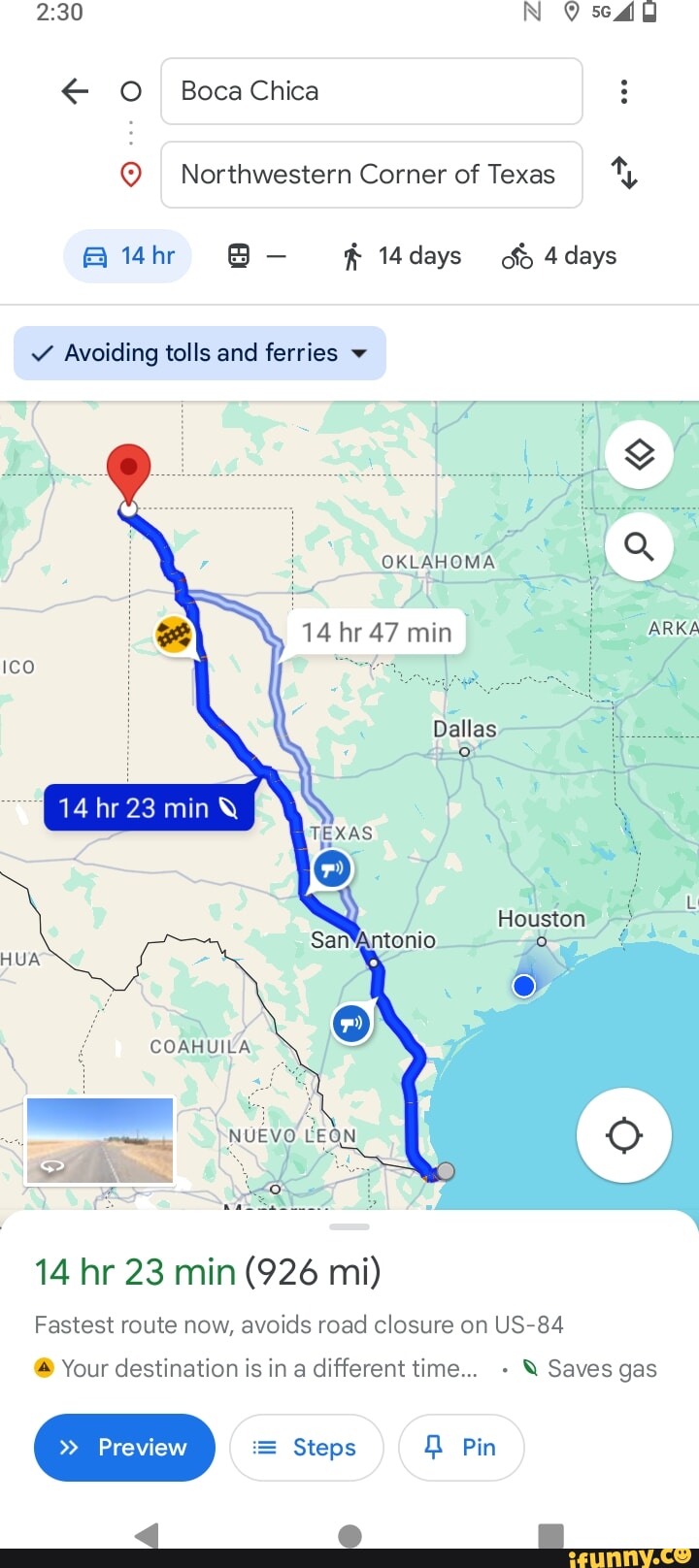
Task: Expand Avoiding tolls and ferries options
Action: [200, 353]
